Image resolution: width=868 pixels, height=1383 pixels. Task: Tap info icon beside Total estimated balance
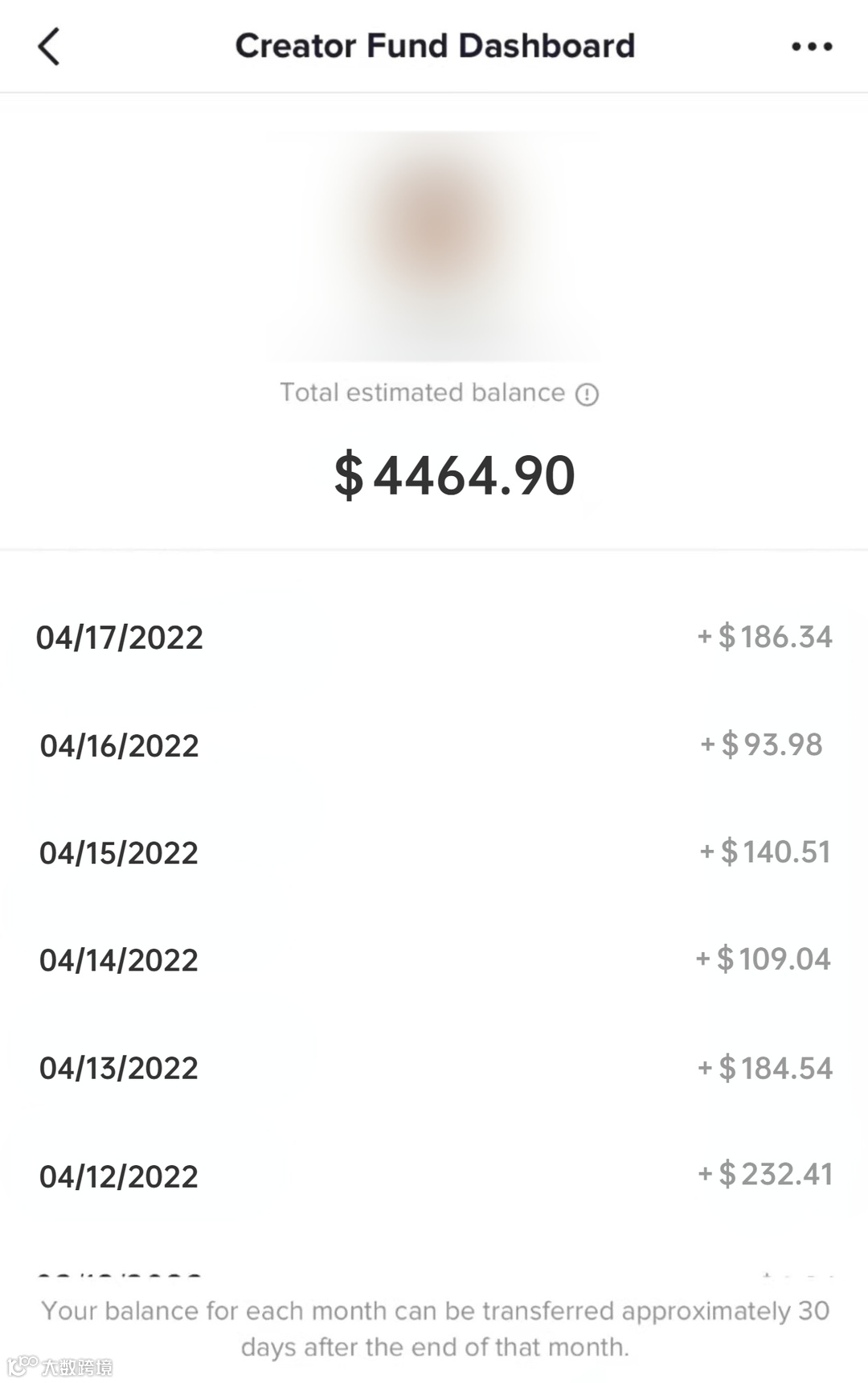point(587,394)
